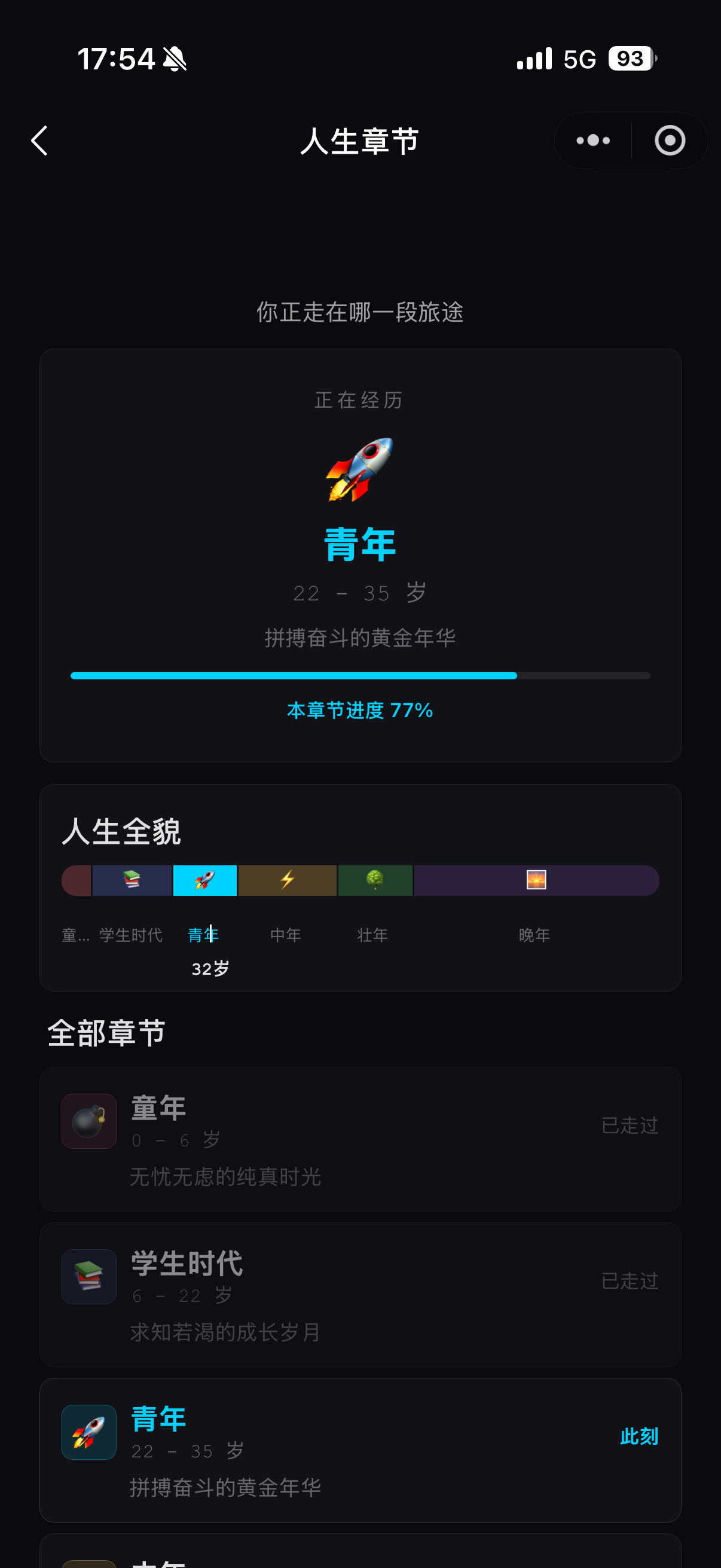Image resolution: width=721 pixels, height=1568 pixels.
Task: Go back with the left chevron arrow
Action: (39, 141)
